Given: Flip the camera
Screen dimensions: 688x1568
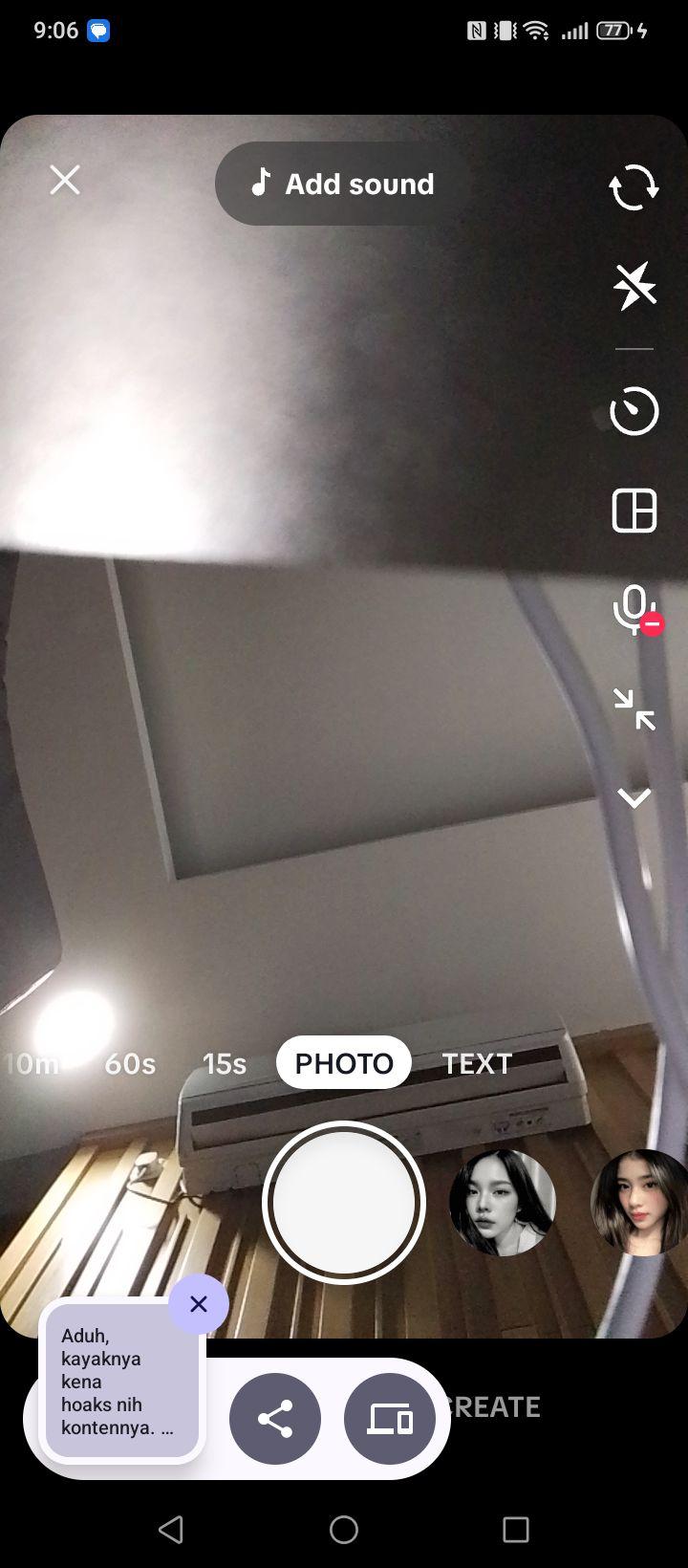Looking at the screenshot, I should point(634,186).
